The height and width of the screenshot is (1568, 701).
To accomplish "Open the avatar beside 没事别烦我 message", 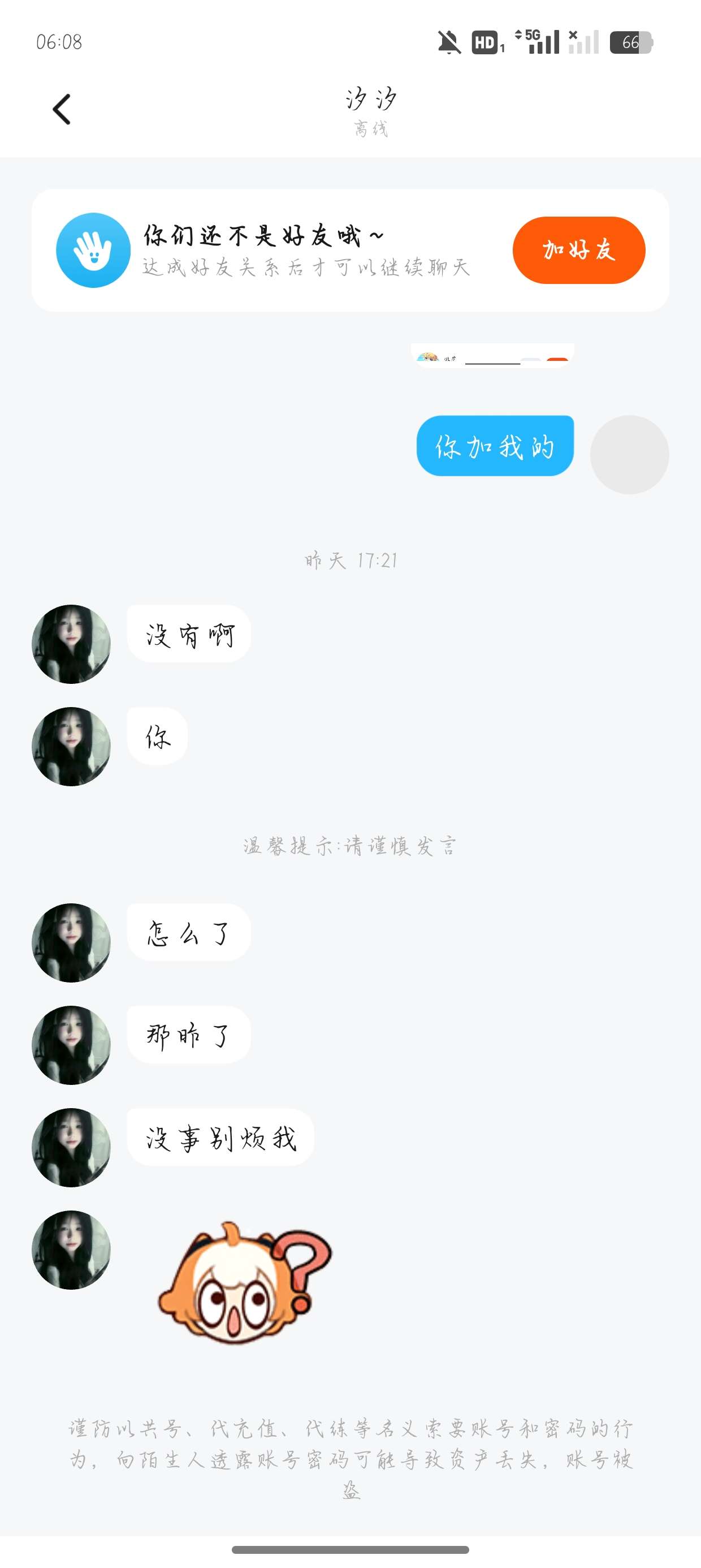I will [71, 1147].
